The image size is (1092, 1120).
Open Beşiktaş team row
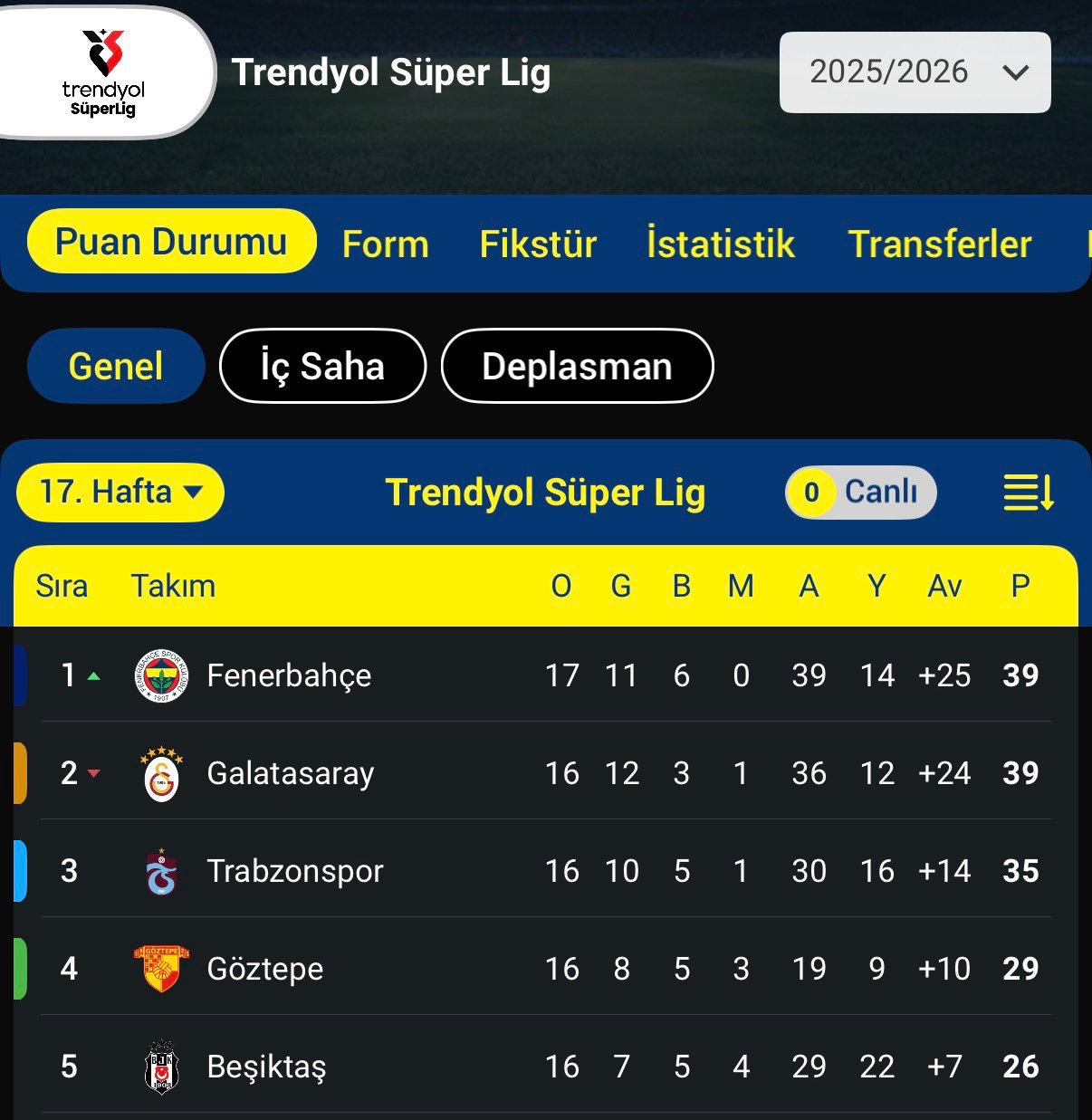coord(266,1067)
